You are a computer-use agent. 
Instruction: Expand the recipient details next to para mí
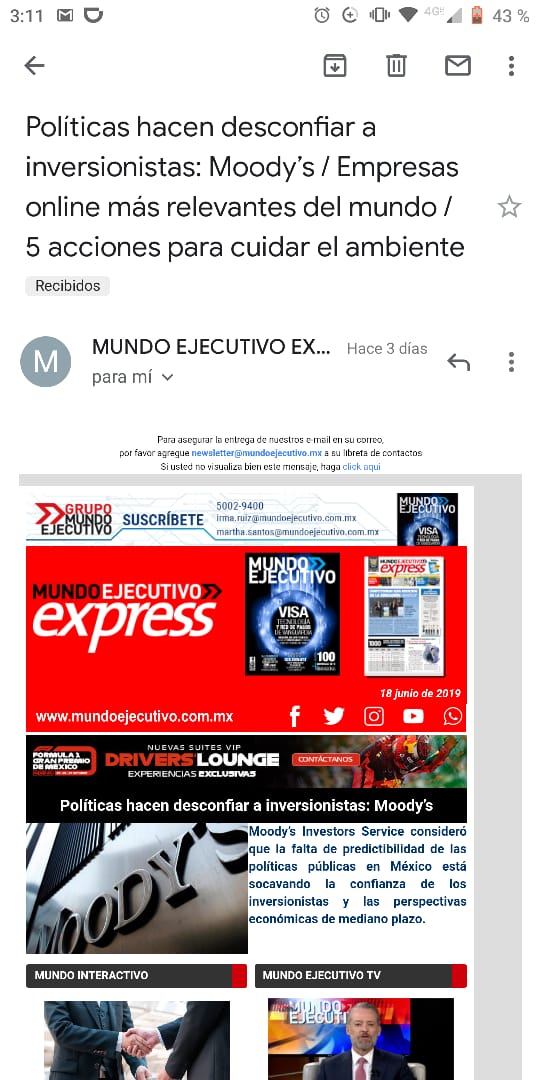167,377
